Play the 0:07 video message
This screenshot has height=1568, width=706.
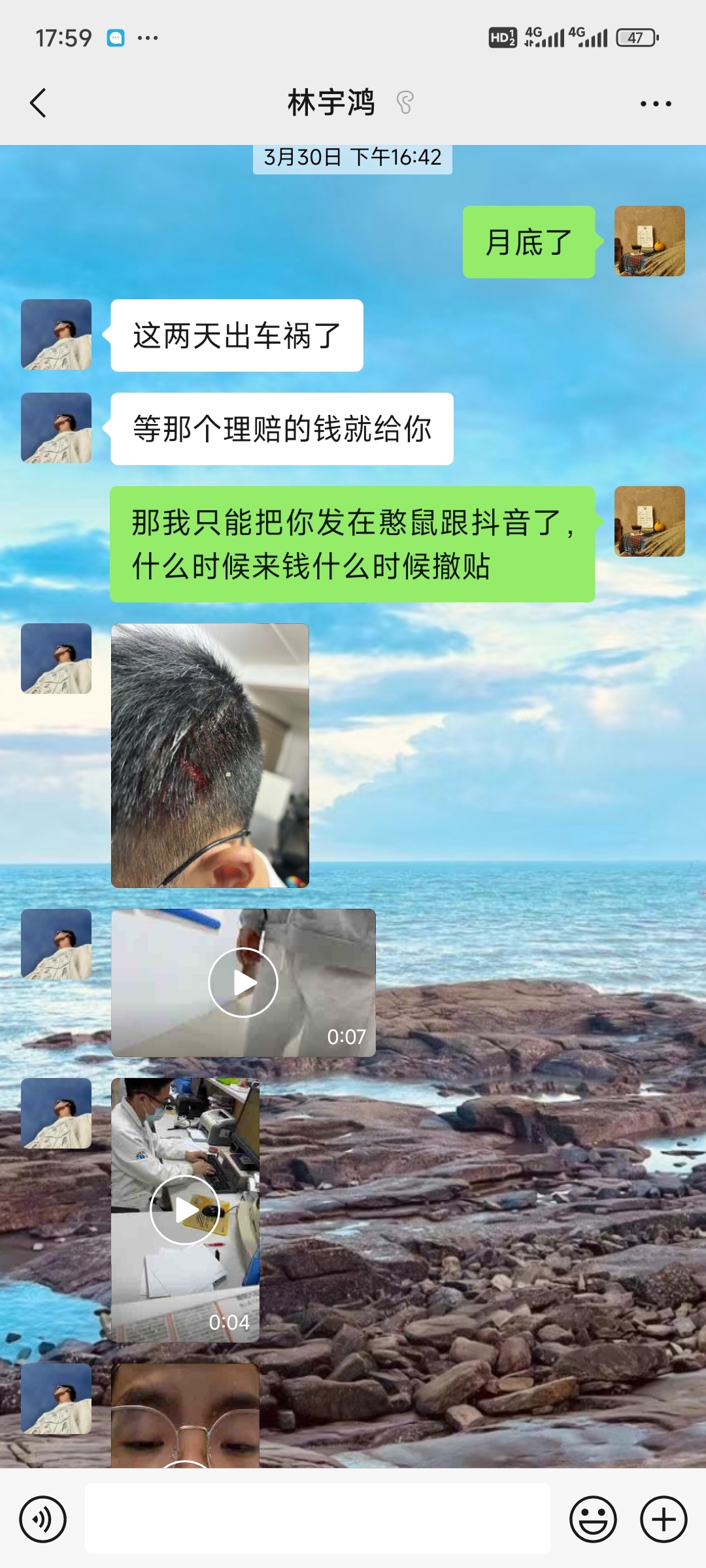coord(243,982)
